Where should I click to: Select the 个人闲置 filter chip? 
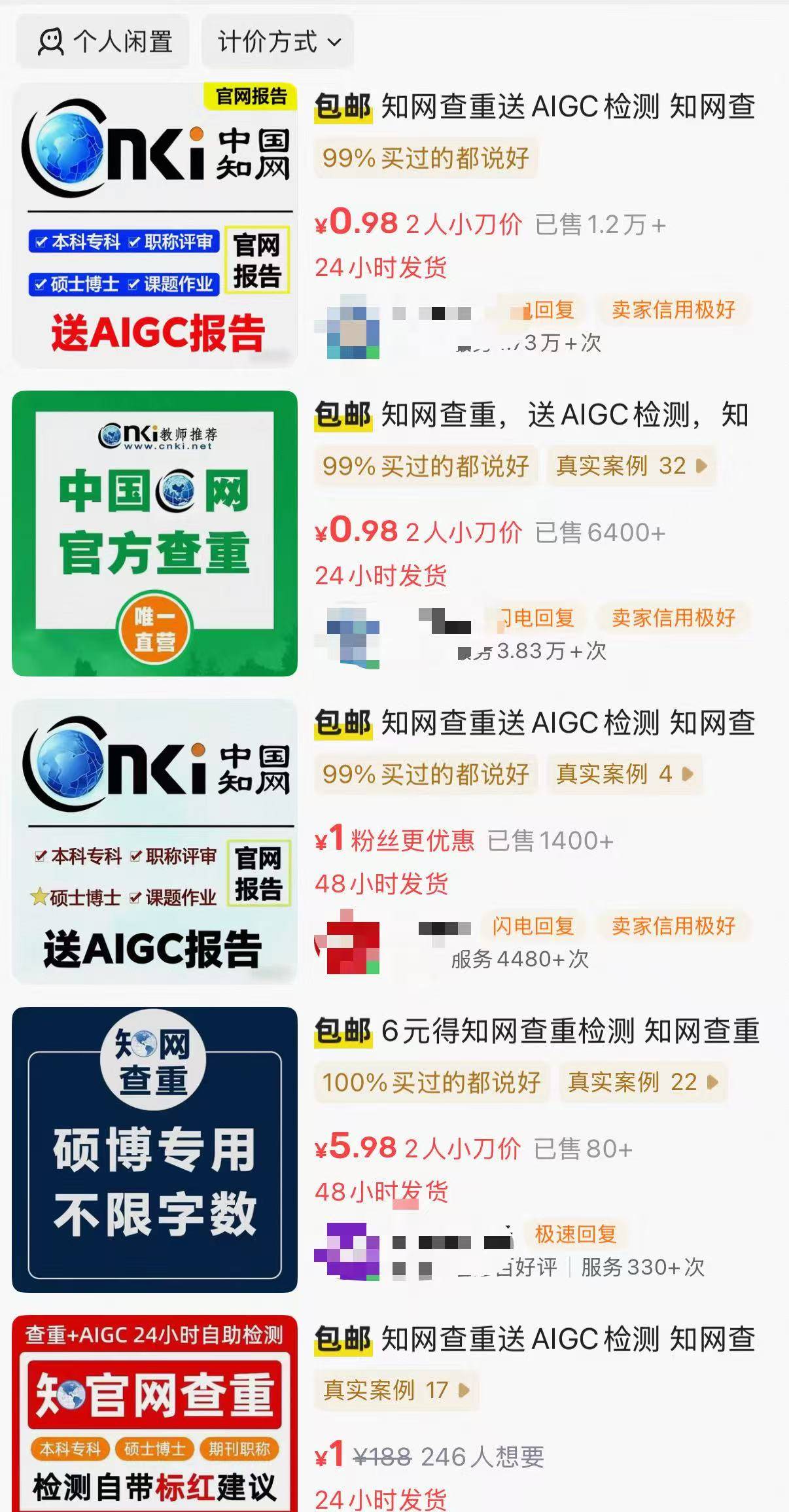pyautogui.click(x=103, y=43)
